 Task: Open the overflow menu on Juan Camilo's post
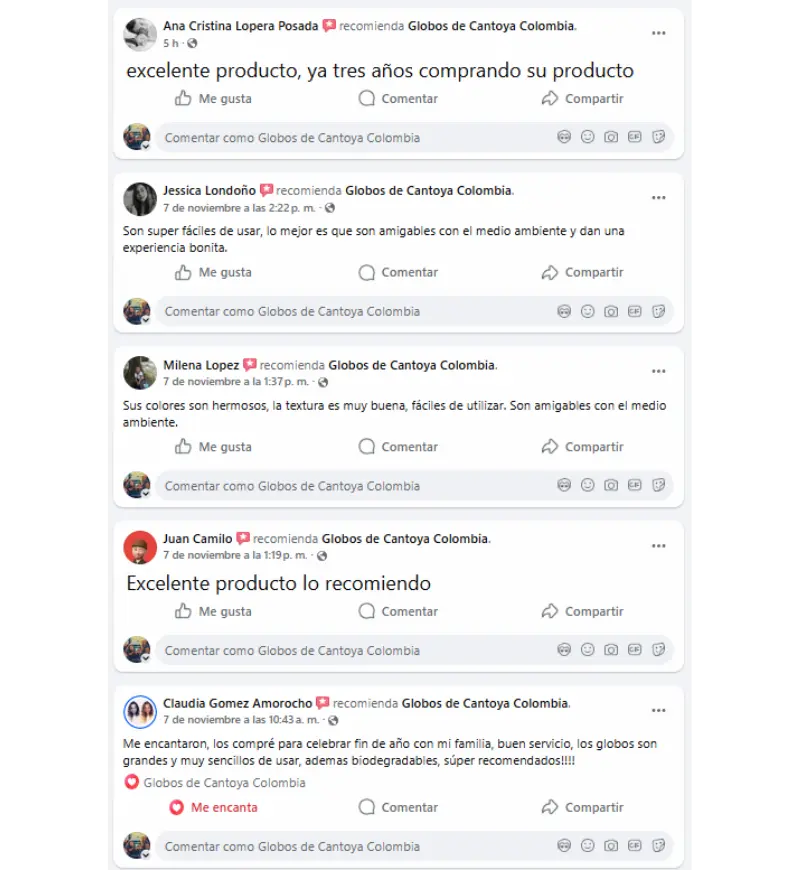point(658,546)
